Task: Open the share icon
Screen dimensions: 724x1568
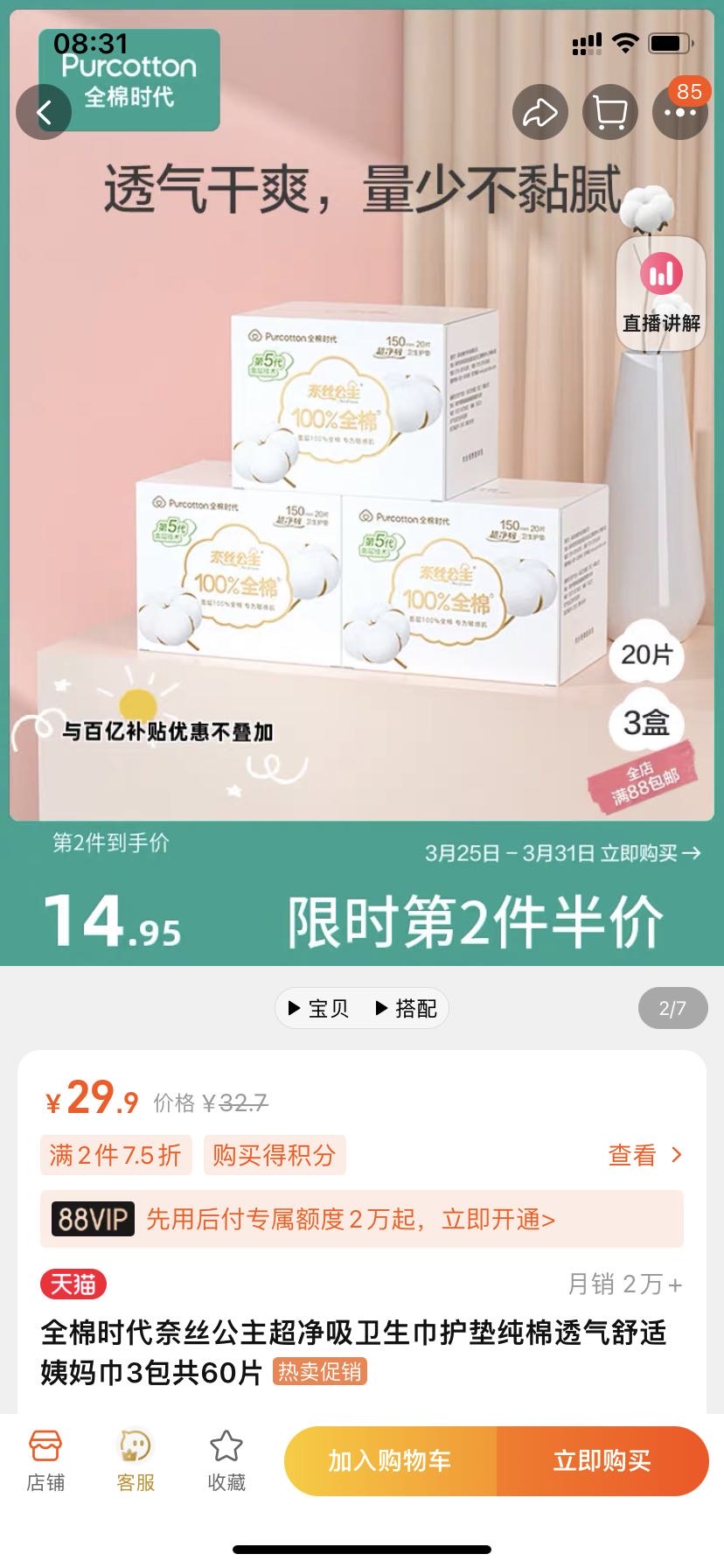Action: 540,112
